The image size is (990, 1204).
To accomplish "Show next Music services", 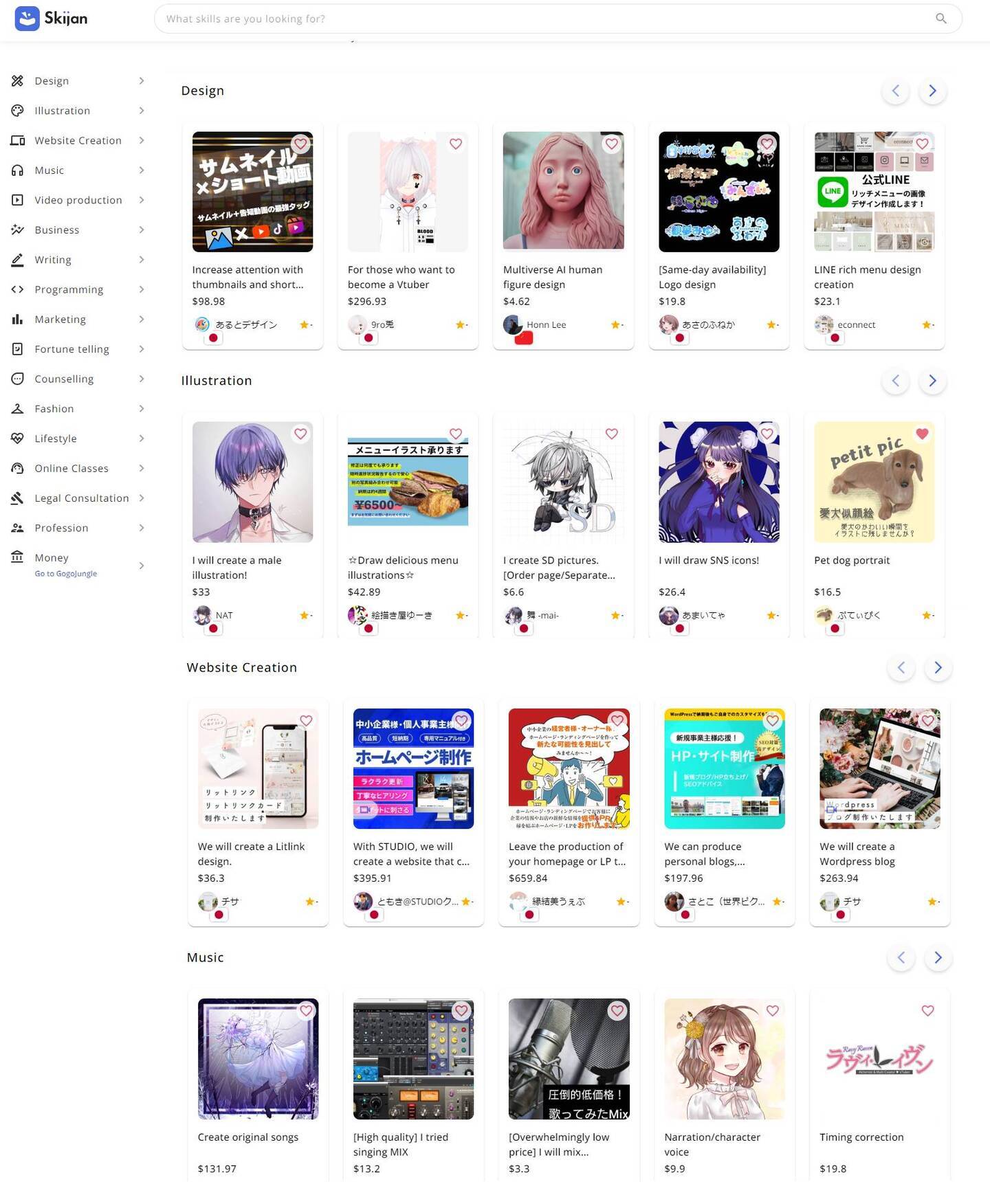I will (938, 957).
